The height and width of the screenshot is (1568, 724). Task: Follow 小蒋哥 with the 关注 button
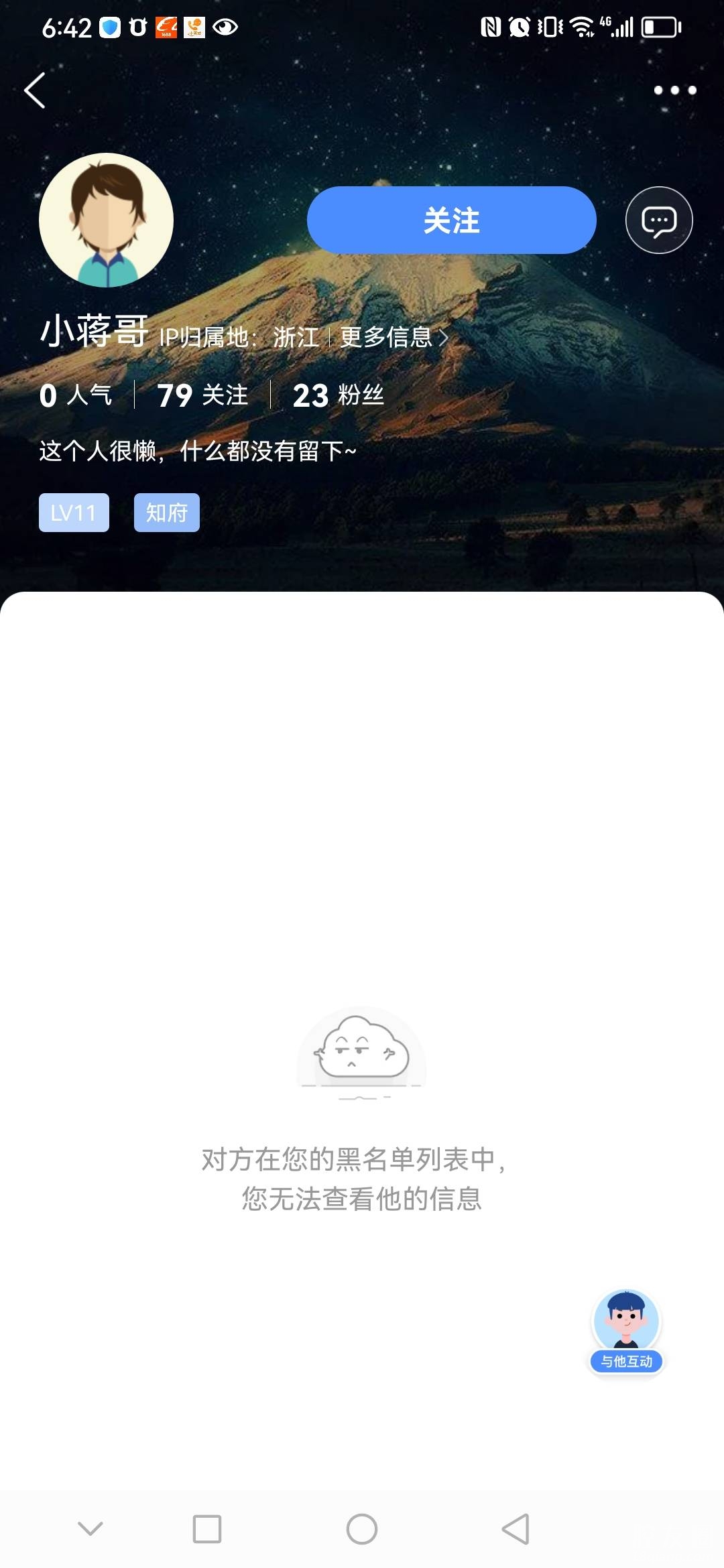(451, 220)
